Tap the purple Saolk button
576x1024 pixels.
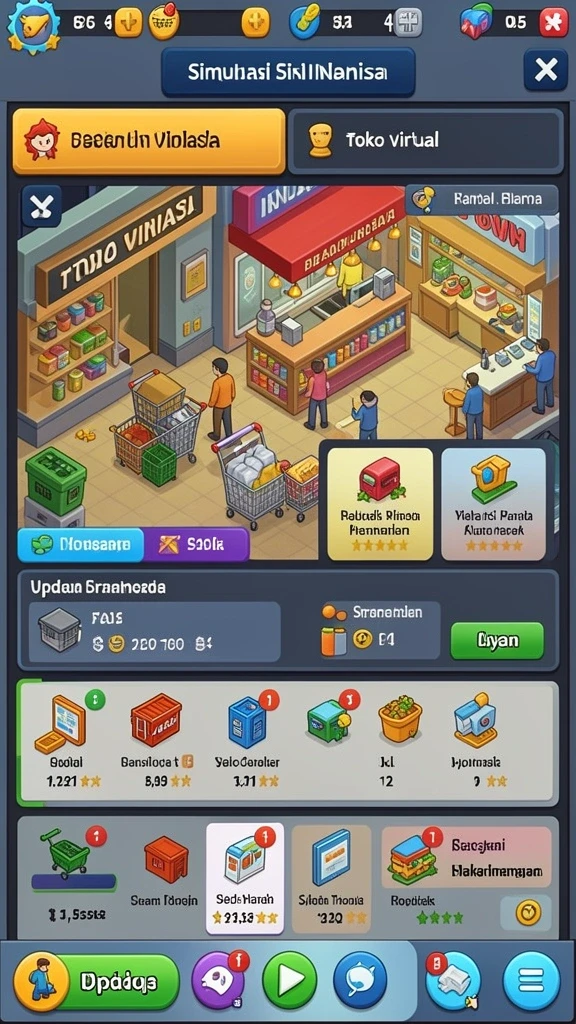(x=196, y=545)
